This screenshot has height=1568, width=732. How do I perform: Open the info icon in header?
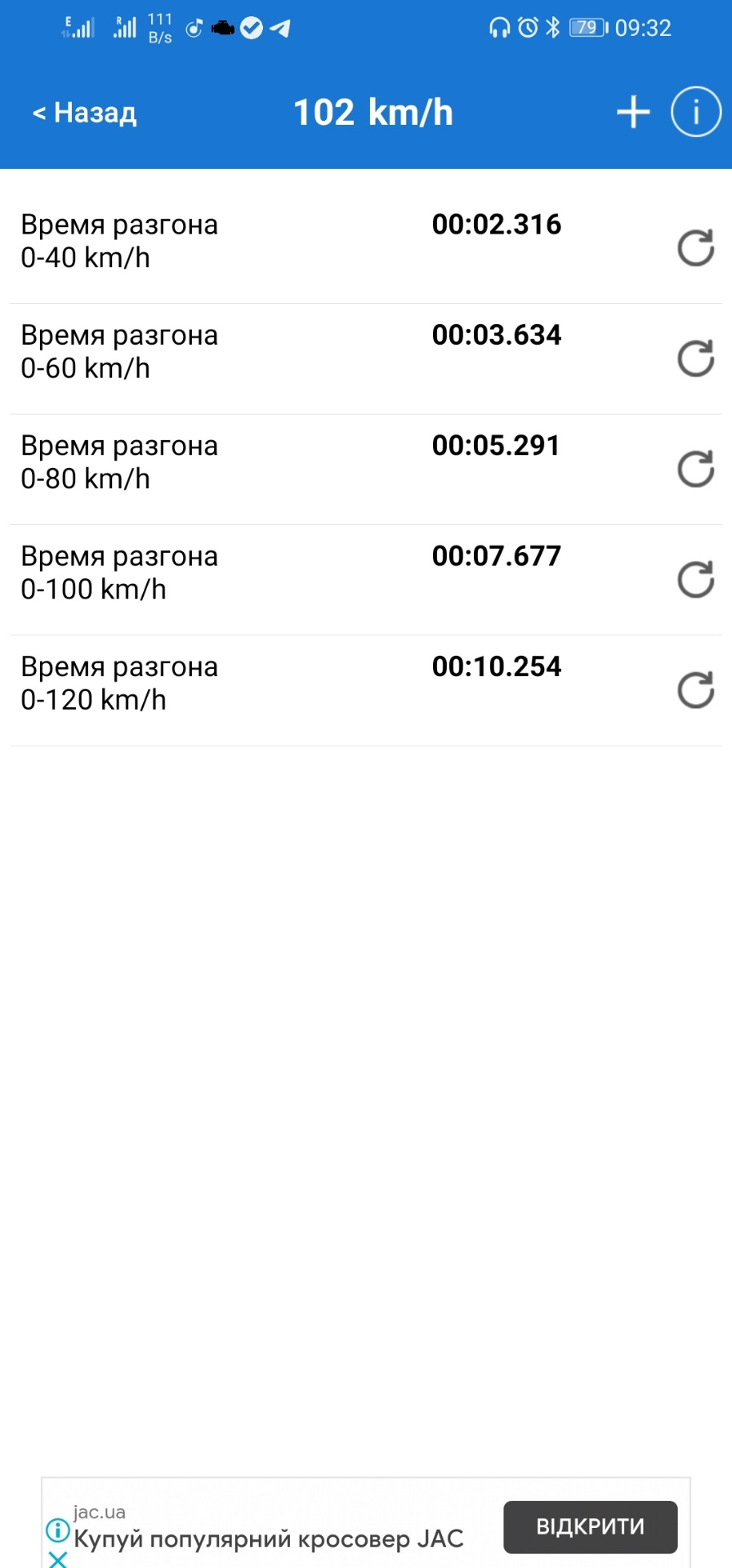(x=695, y=113)
